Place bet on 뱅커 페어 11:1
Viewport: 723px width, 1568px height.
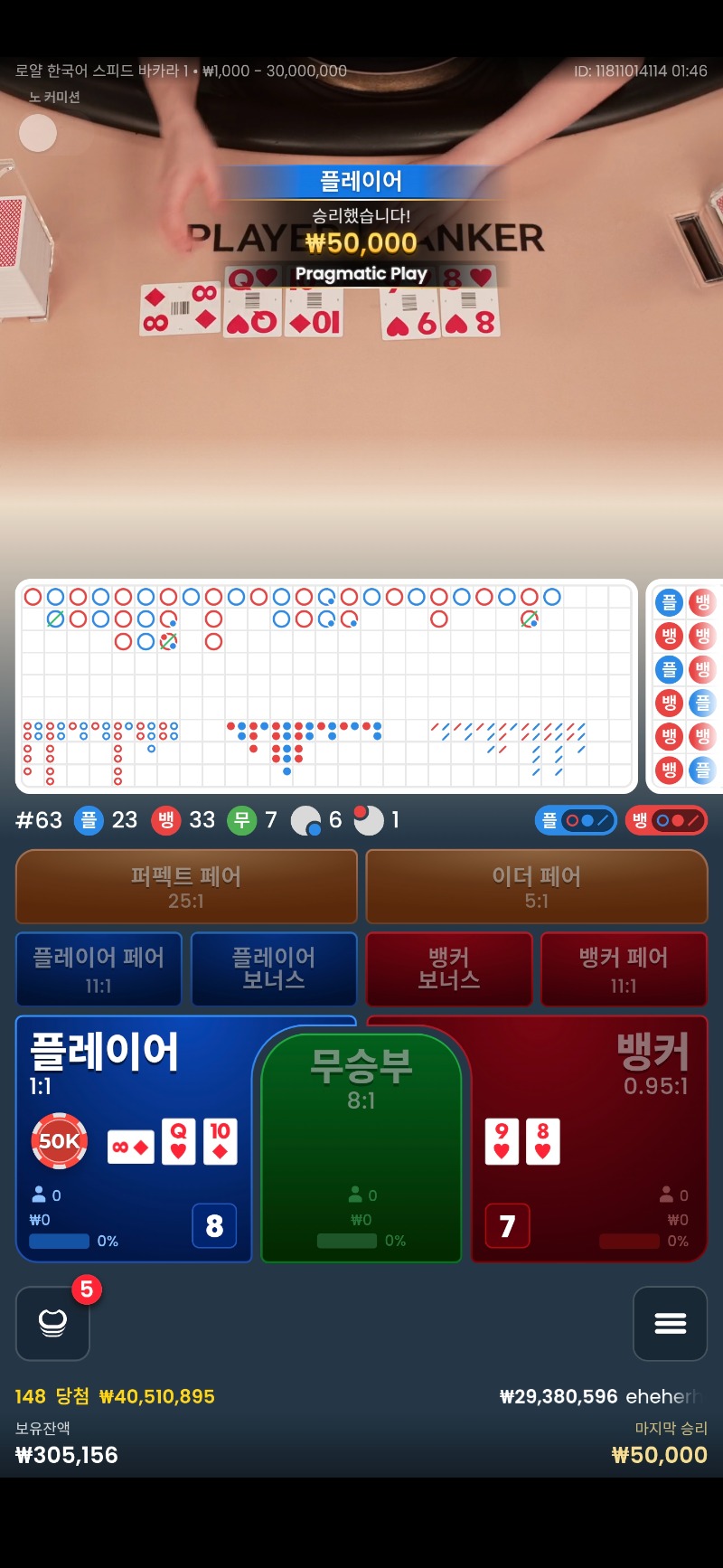coord(624,969)
